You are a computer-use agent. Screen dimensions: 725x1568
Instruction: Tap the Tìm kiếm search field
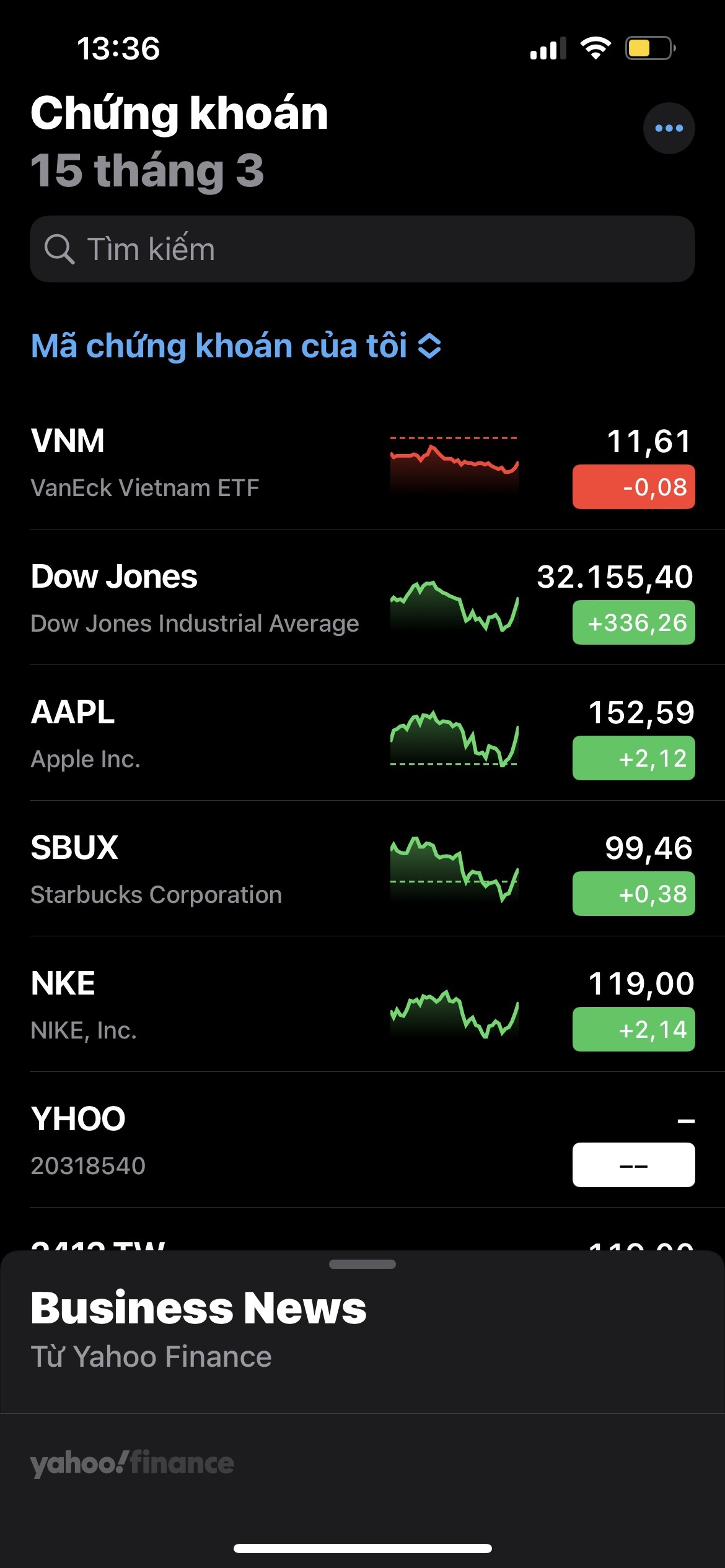[x=362, y=249]
